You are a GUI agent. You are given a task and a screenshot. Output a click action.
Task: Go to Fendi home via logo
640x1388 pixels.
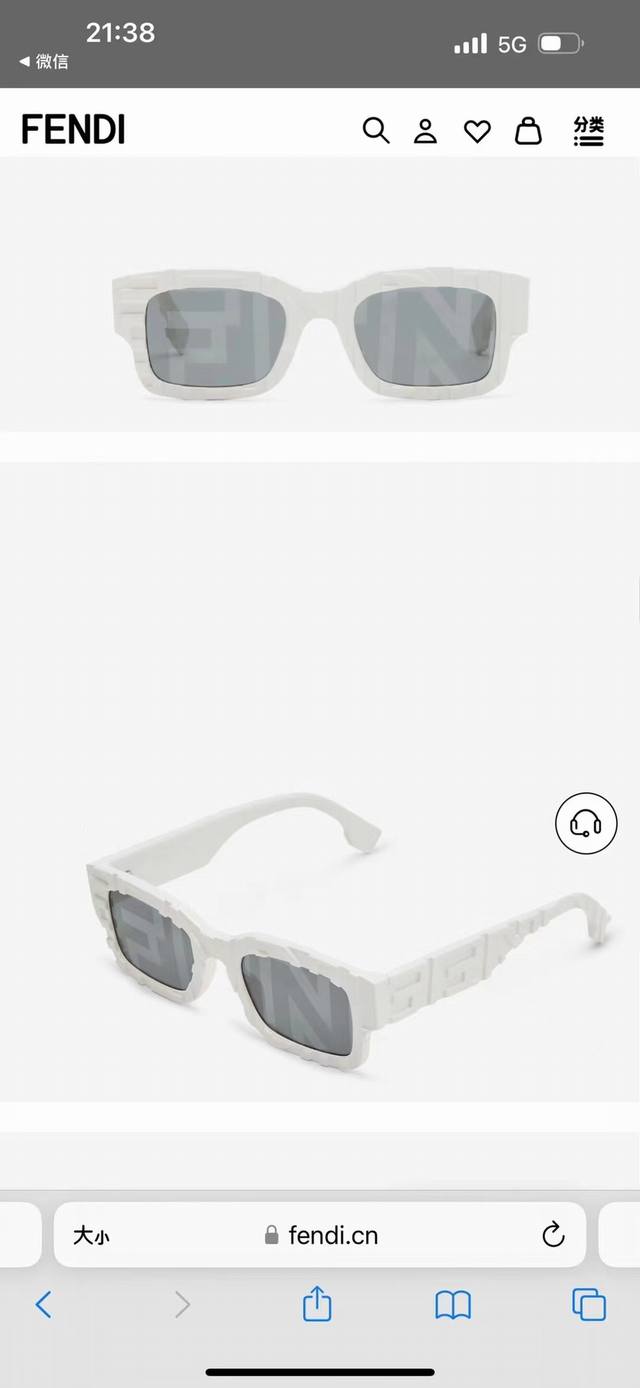(73, 130)
